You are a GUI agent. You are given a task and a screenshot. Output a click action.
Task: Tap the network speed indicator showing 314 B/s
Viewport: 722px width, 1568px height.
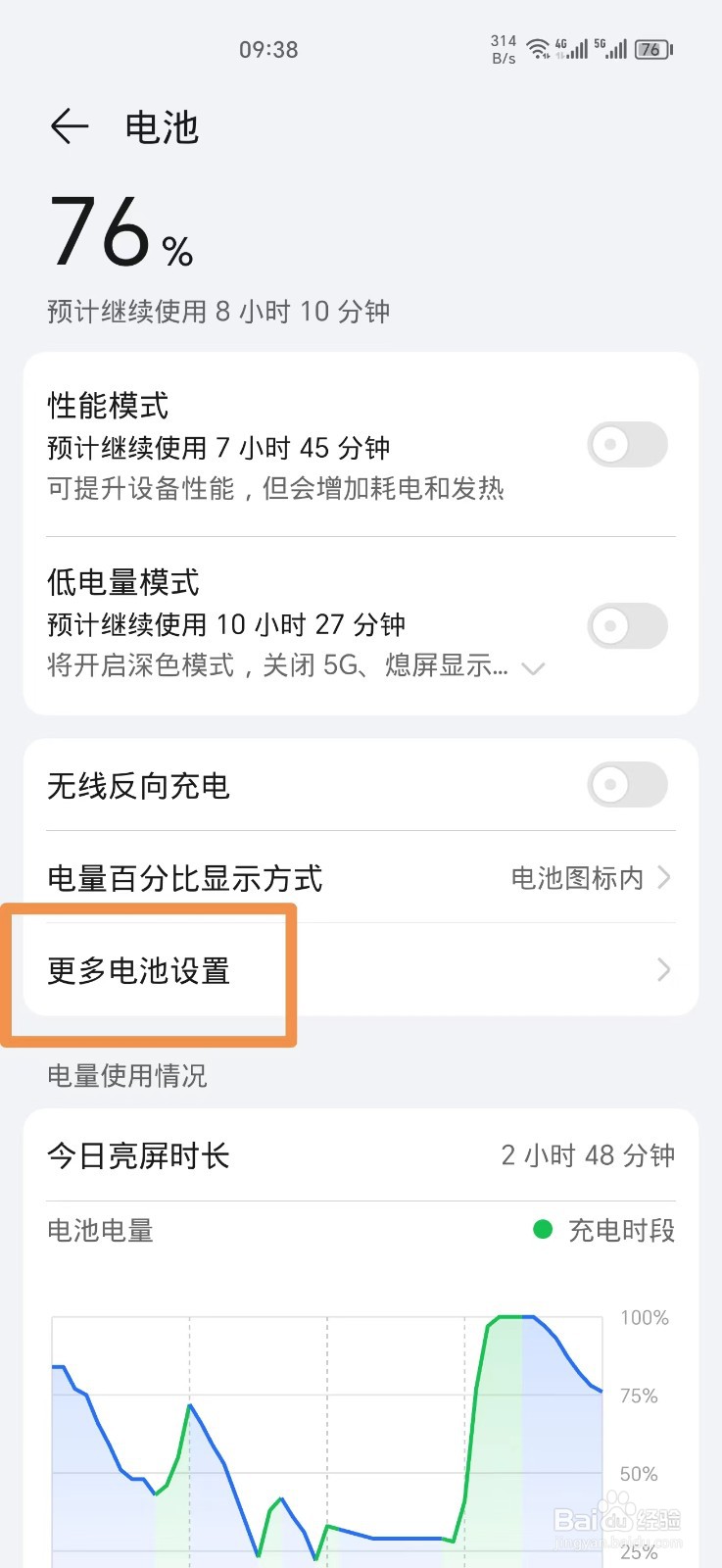[502, 49]
